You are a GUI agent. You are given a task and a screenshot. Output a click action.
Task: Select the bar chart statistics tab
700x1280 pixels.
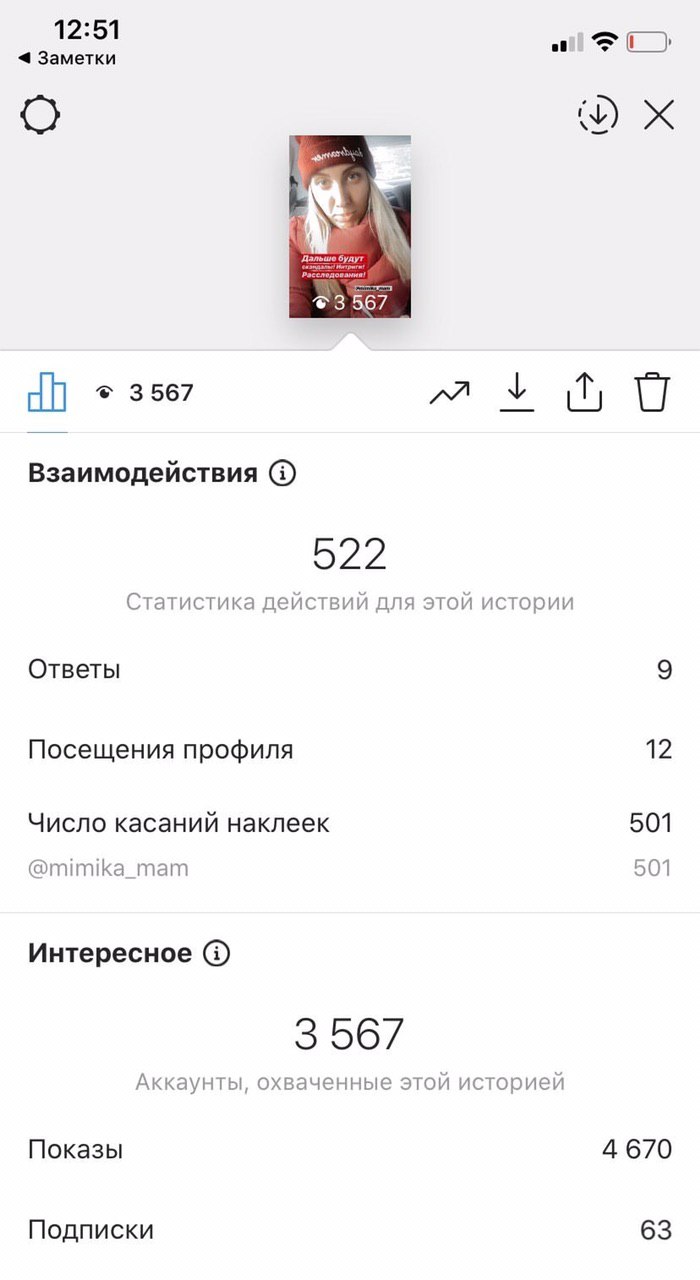[47, 393]
